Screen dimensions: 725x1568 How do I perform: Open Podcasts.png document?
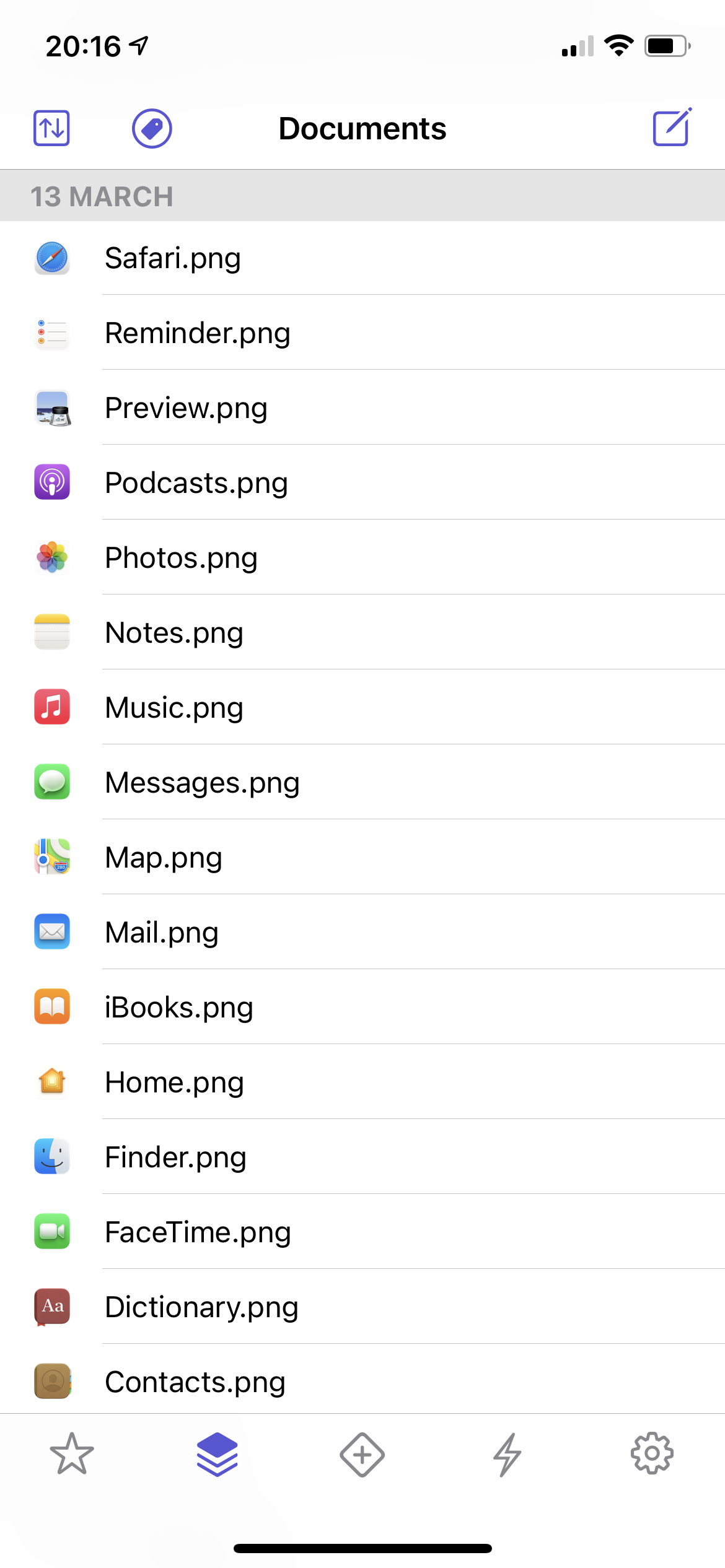coord(196,483)
